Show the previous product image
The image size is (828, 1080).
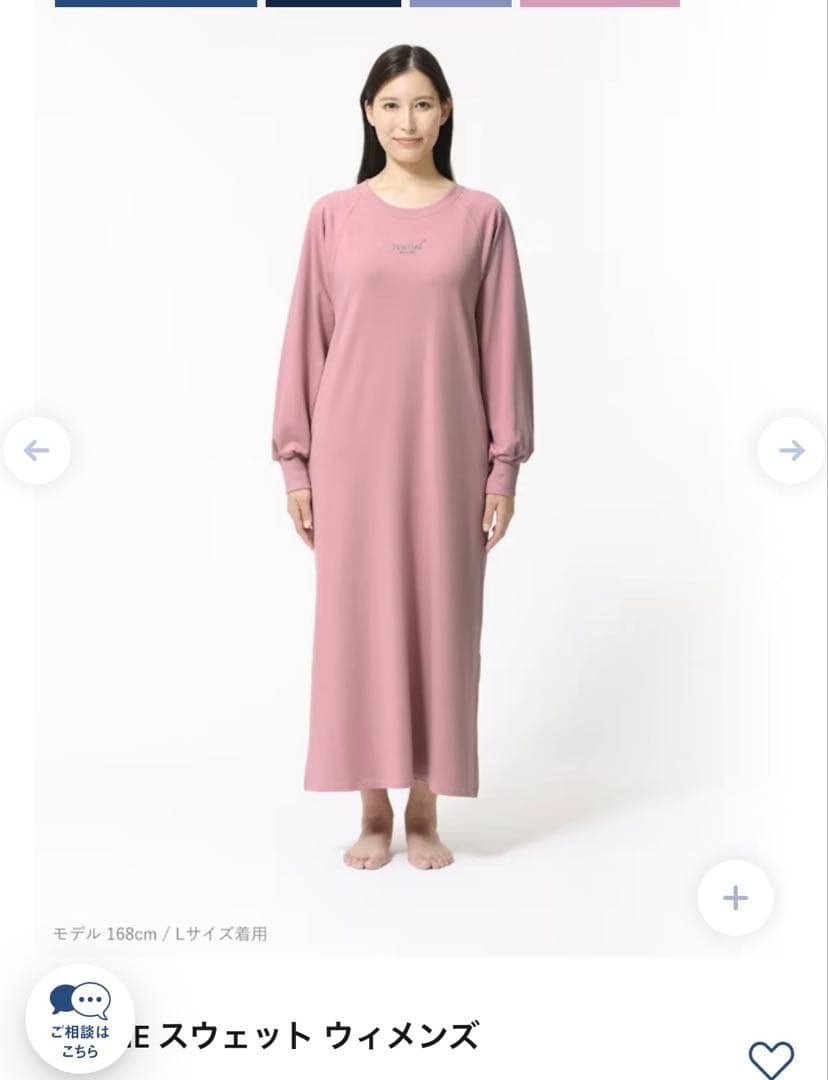click(36, 451)
